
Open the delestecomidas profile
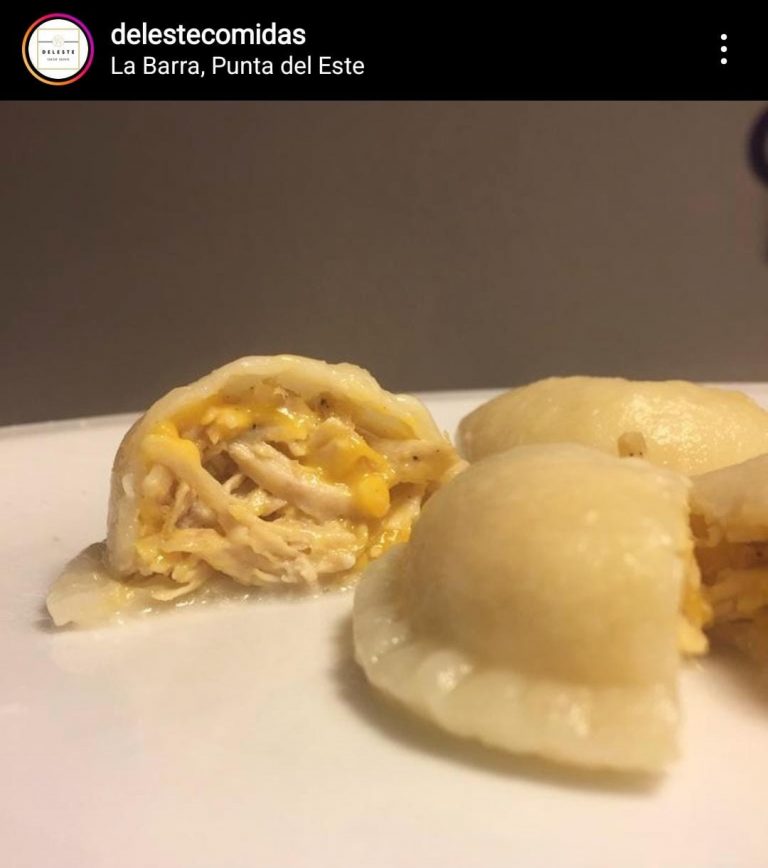click(208, 34)
